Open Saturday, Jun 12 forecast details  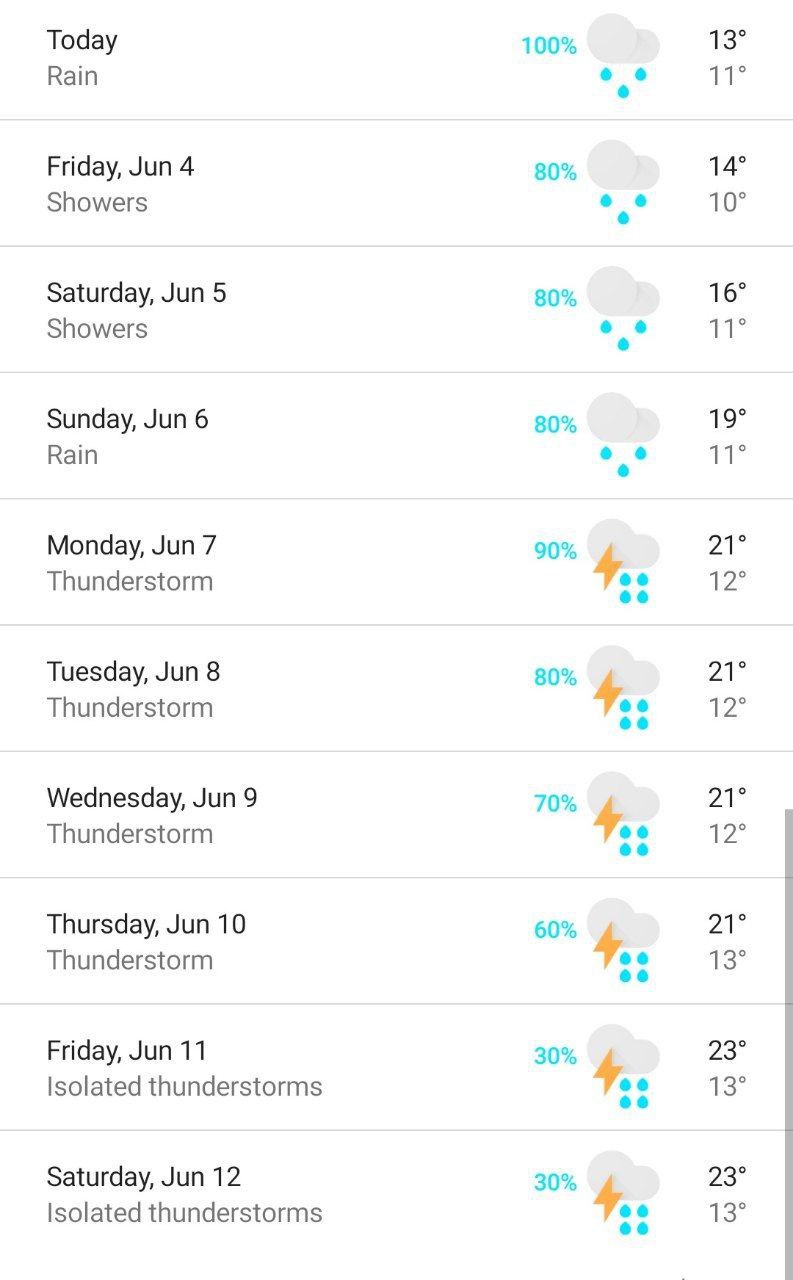pos(396,1193)
